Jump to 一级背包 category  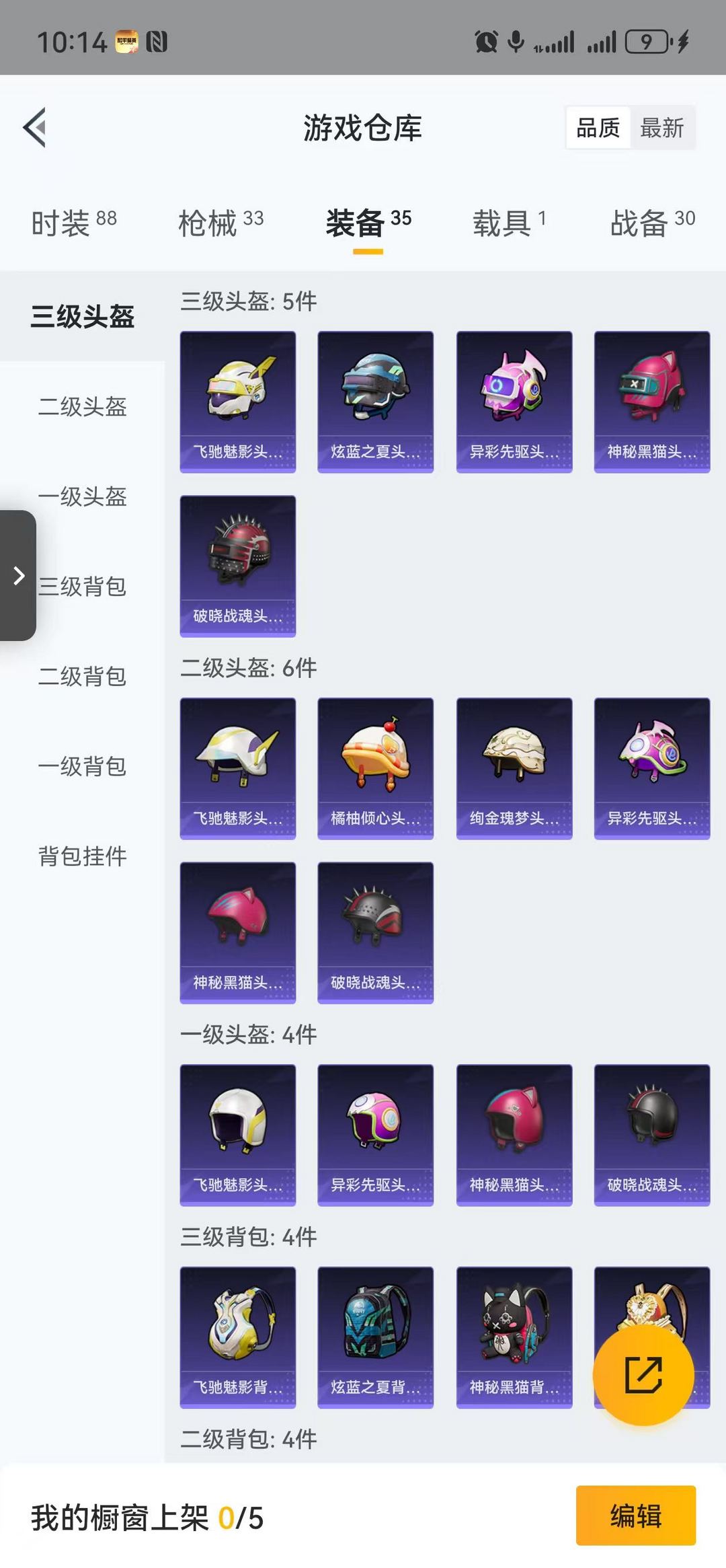[82, 766]
